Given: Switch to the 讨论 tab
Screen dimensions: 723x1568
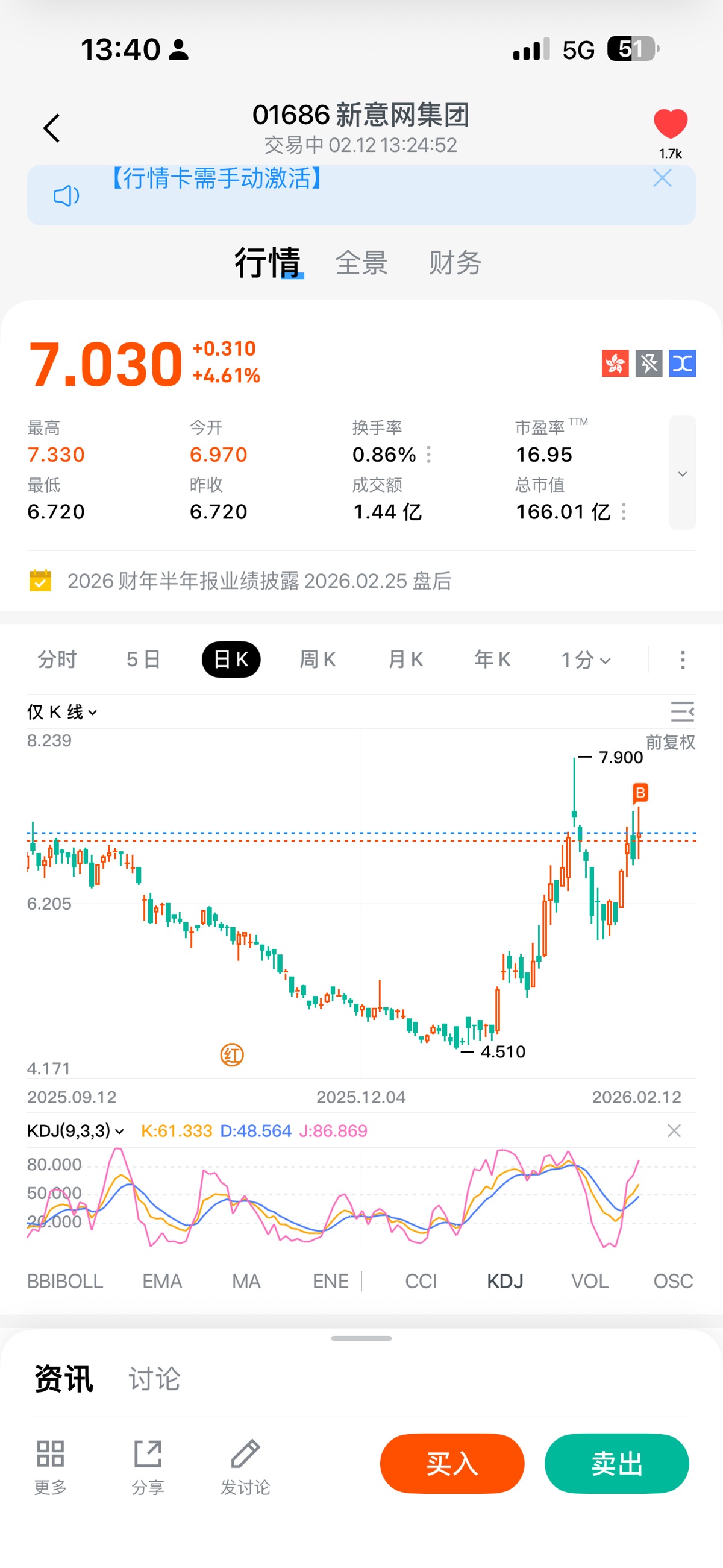Looking at the screenshot, I should [155, 1379].
